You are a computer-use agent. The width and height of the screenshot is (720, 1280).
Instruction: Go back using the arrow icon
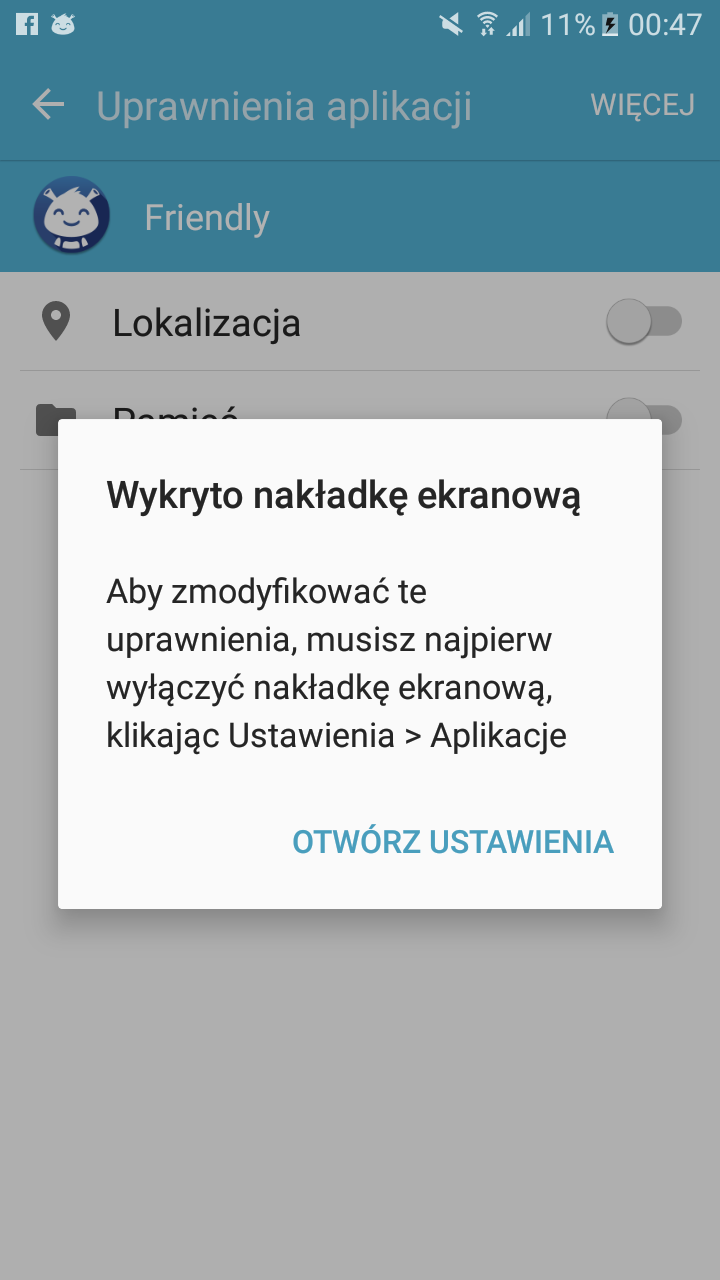(48, 105)
